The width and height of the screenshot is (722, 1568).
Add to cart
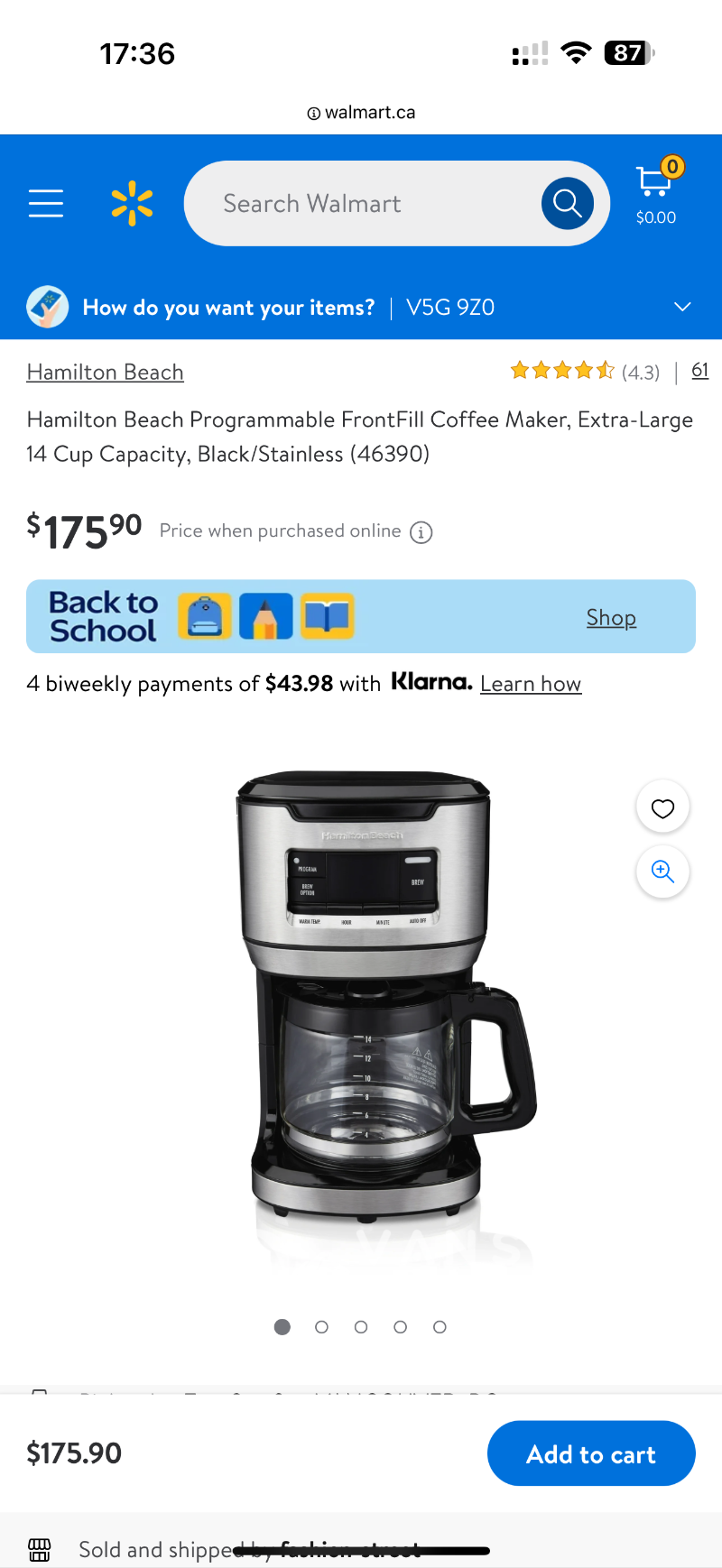pos(591,1453)
